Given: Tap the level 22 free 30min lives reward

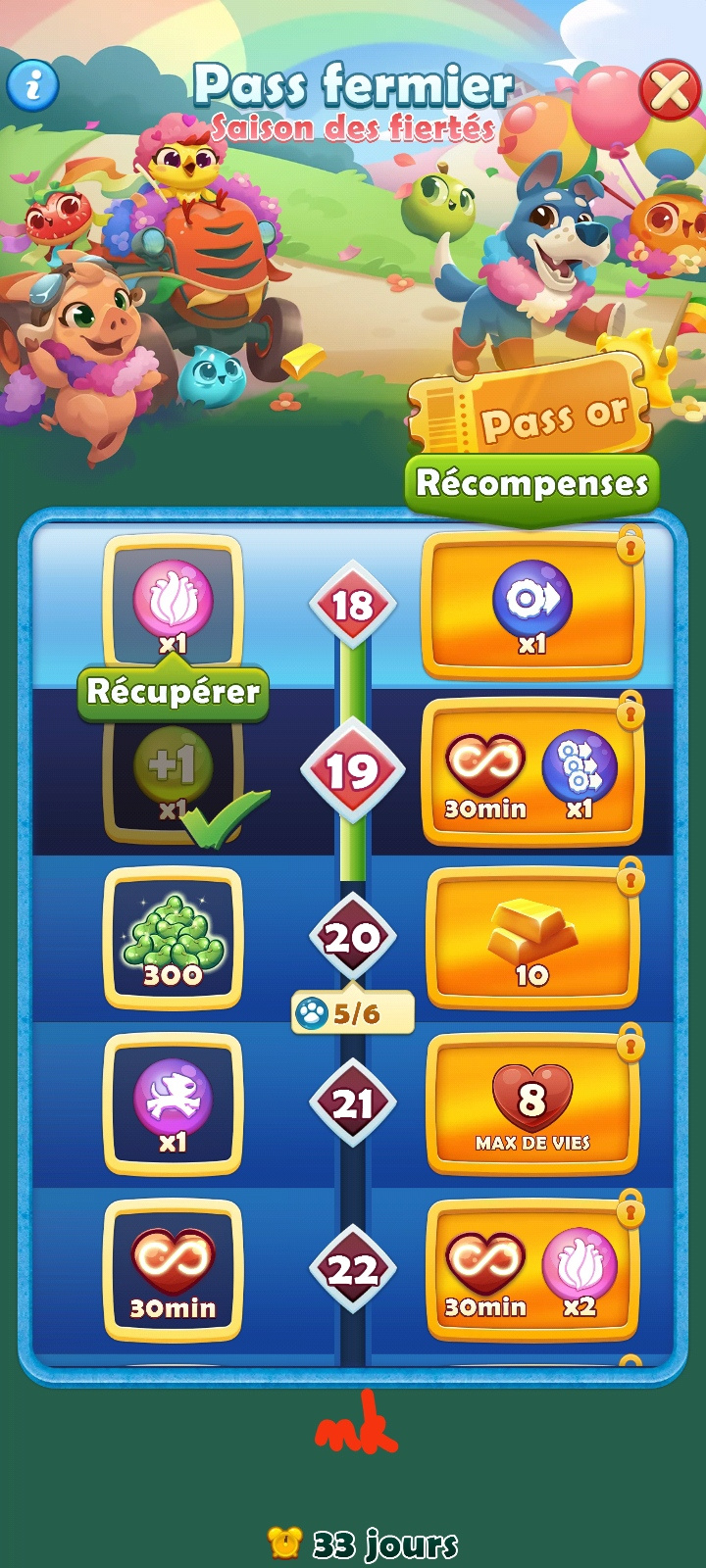Looking at the screenshot, I should pyautogui.click(x=174, y=1271).
